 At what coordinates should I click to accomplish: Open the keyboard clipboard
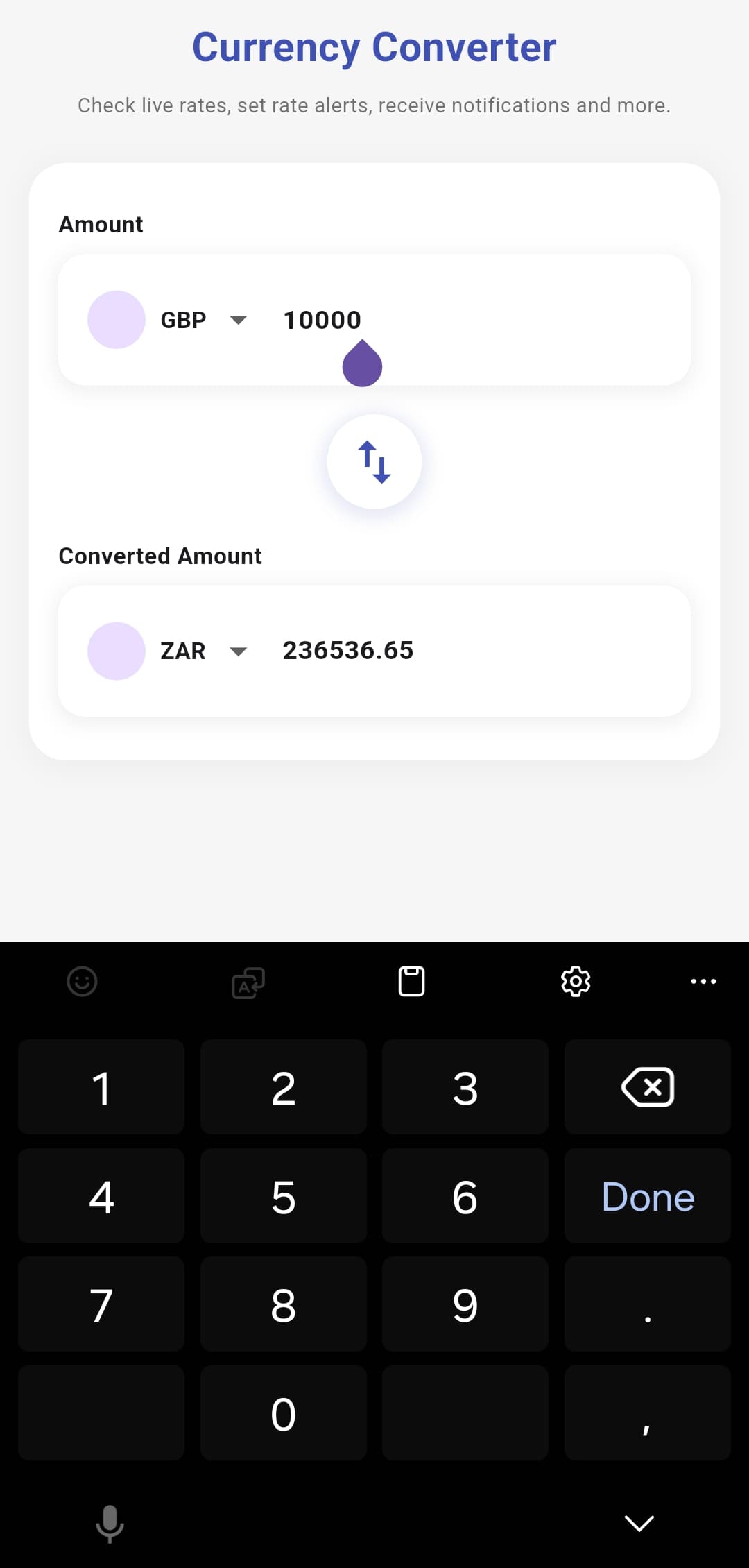[x=411, y=981]
